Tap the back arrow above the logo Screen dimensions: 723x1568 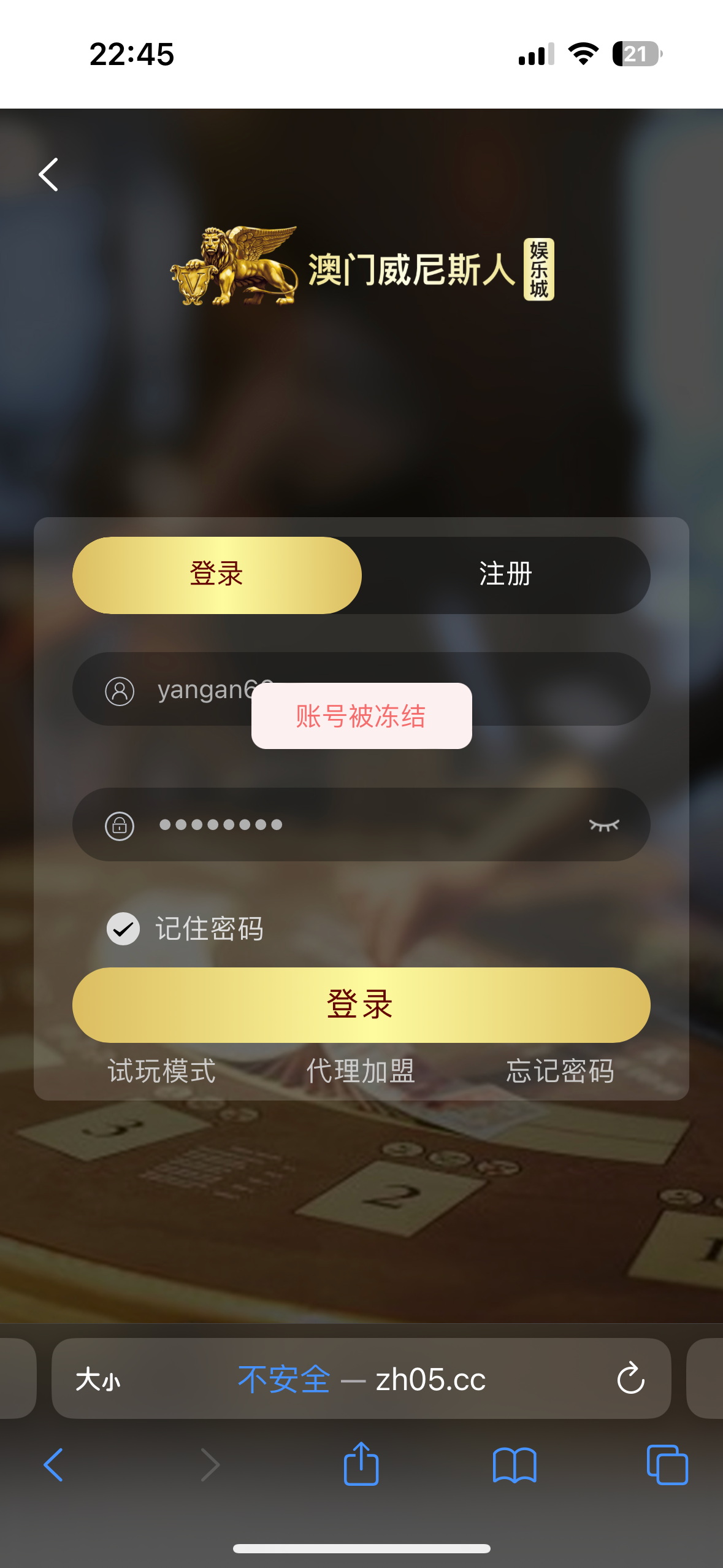point(49,175)
